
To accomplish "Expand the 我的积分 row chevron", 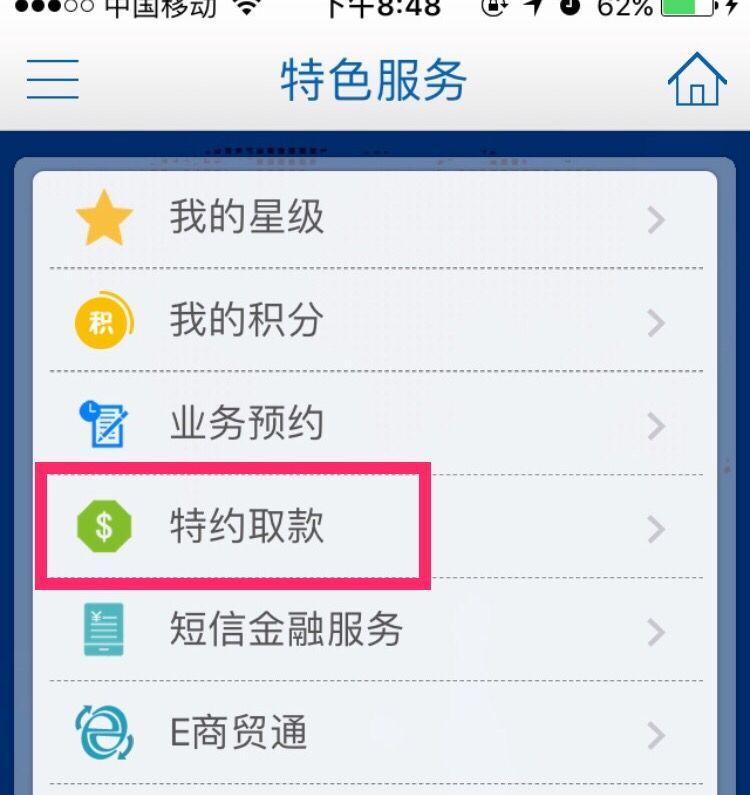I will [x=657, y=320].
